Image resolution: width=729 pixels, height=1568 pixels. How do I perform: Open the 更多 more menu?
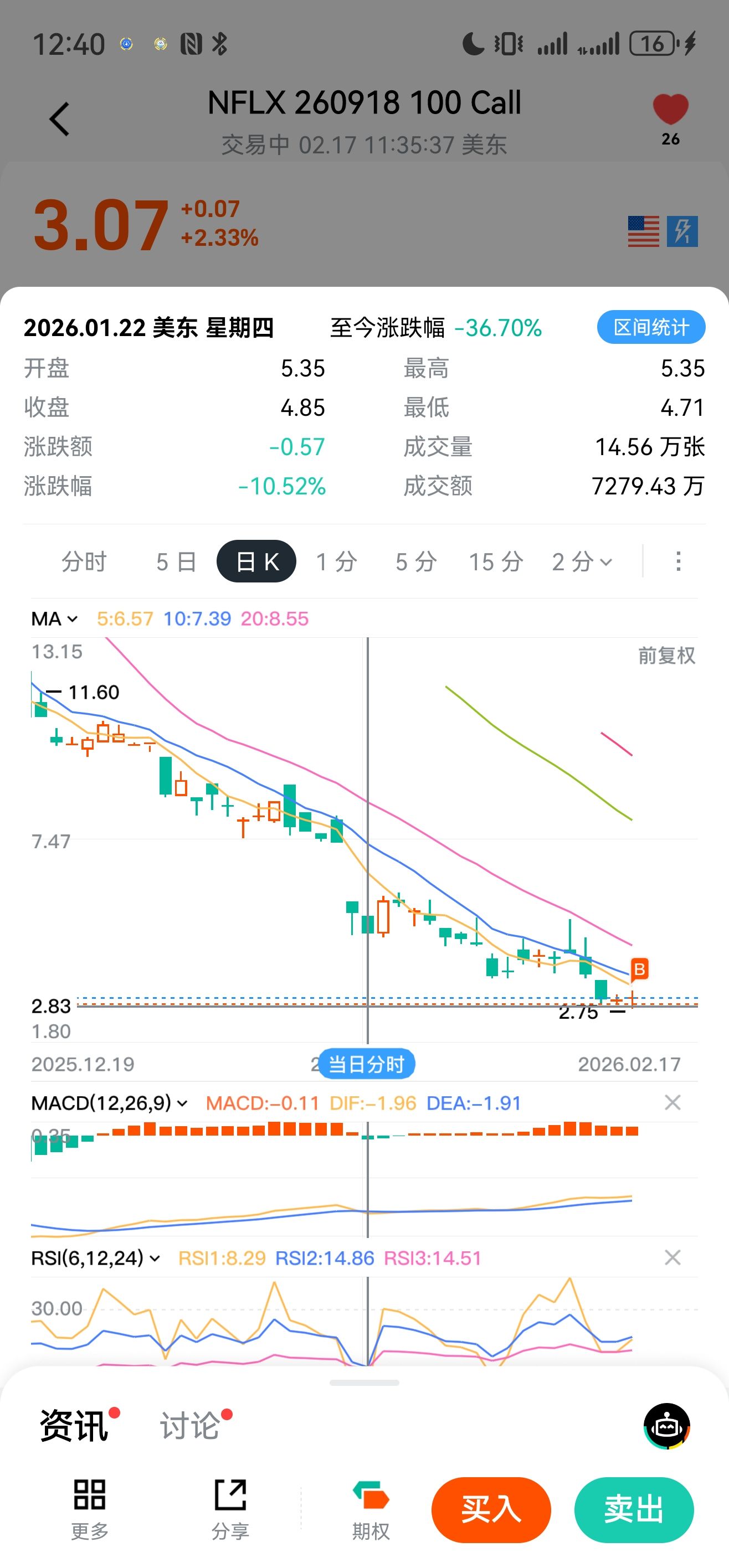click(90, 1508)
